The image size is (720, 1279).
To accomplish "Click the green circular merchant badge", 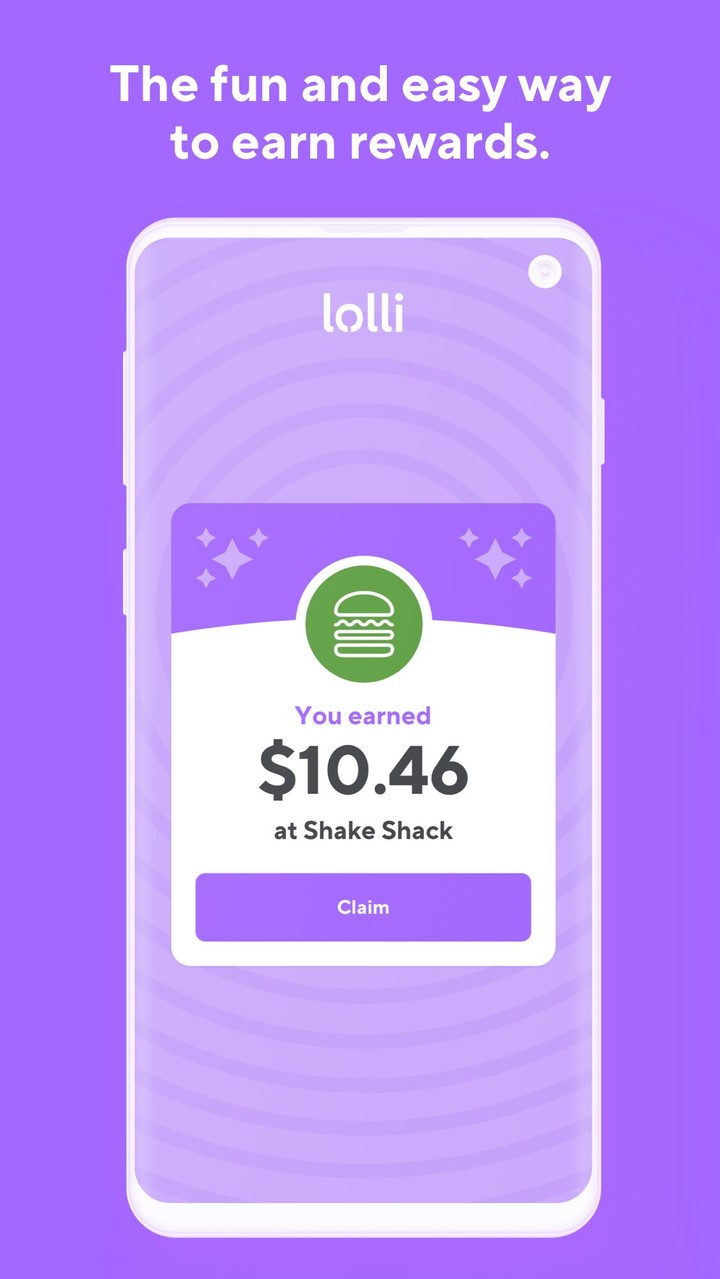I will pyautogui.click(x=363, y=622).
